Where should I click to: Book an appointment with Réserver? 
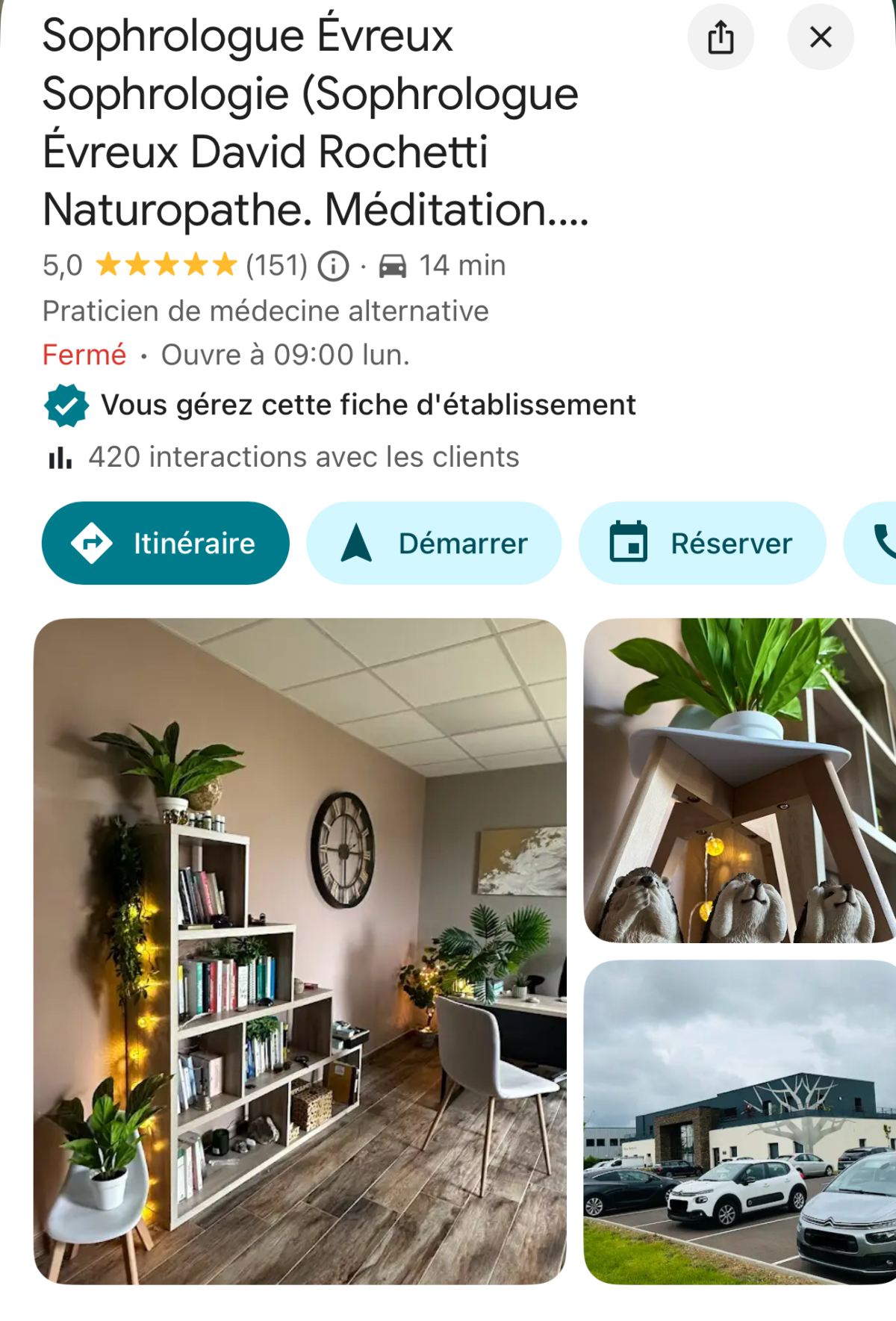(702, 543)
